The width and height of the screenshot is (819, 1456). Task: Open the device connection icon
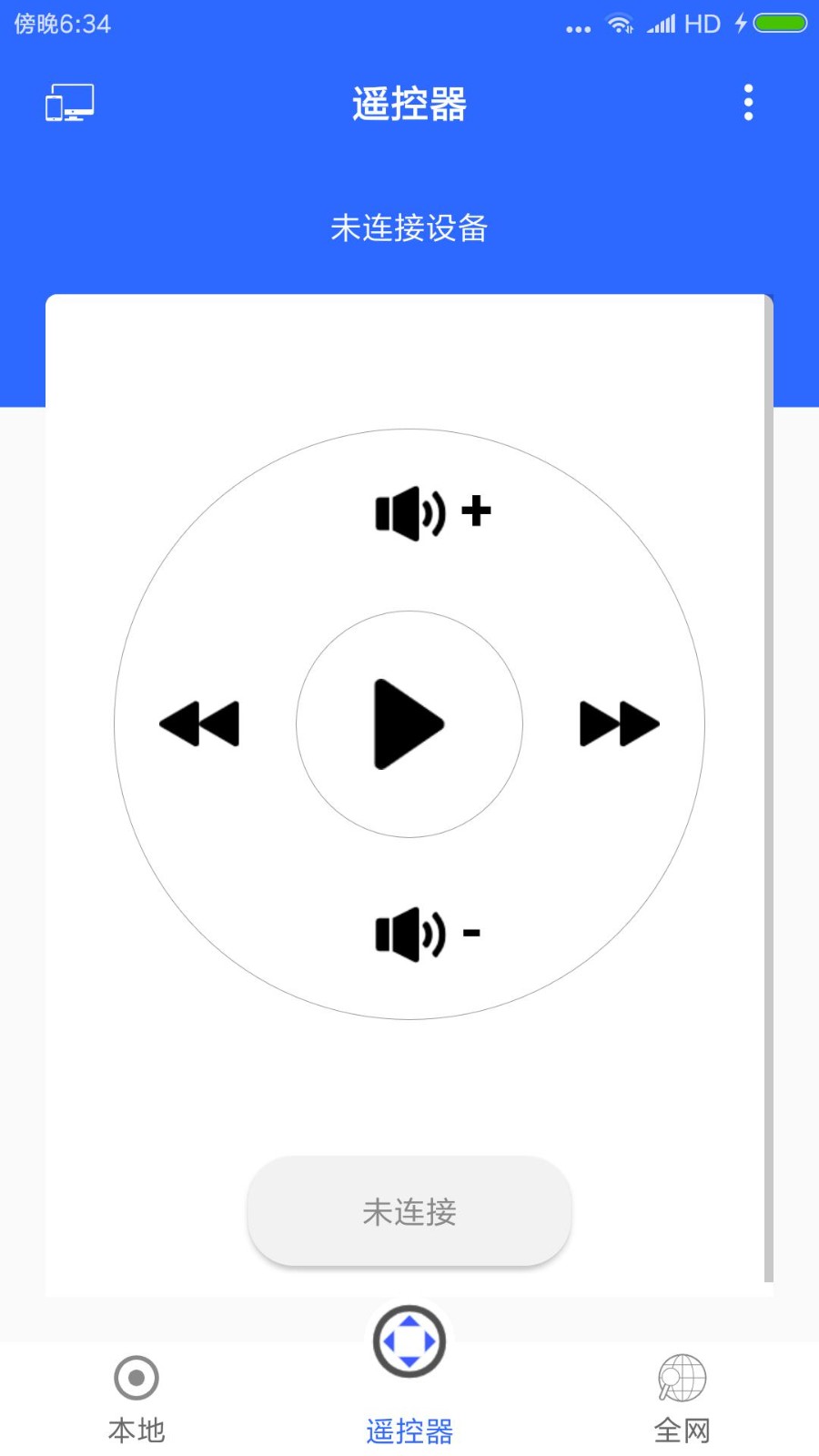coord(70,103)
